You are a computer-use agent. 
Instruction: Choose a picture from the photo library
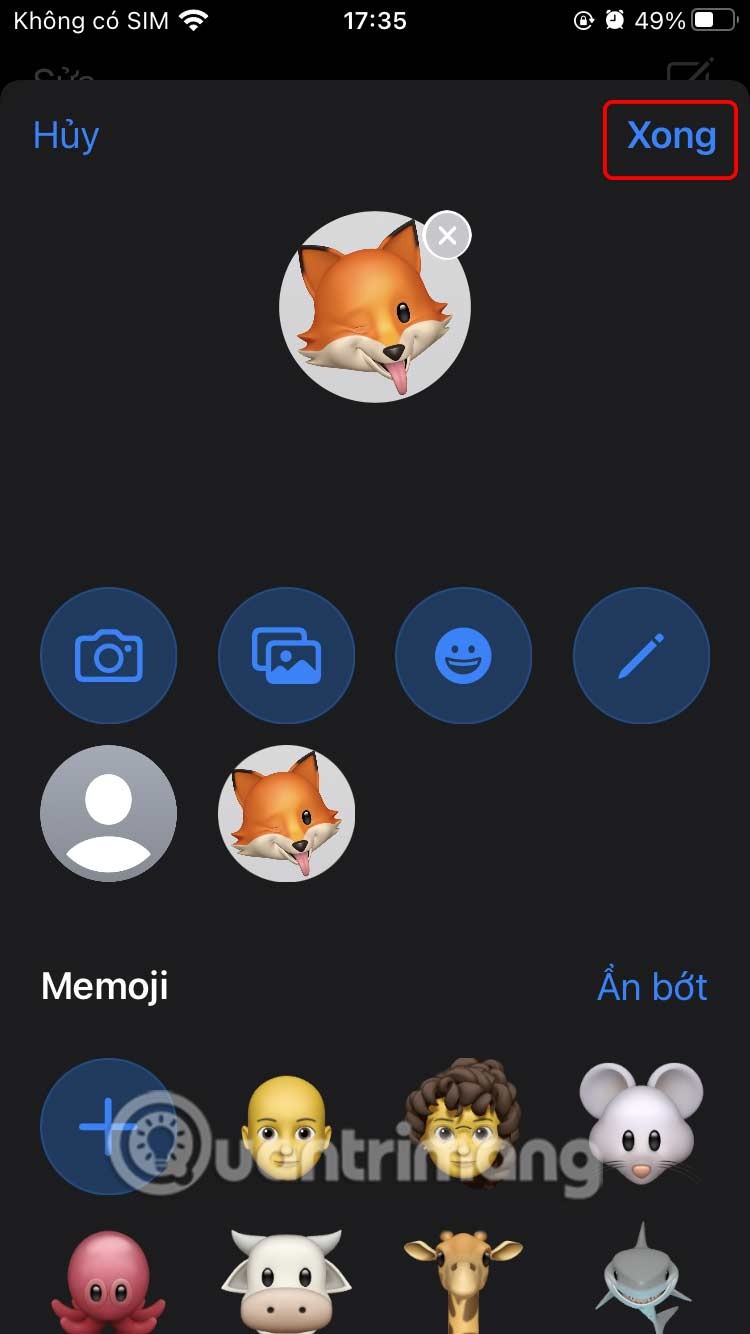286,656
